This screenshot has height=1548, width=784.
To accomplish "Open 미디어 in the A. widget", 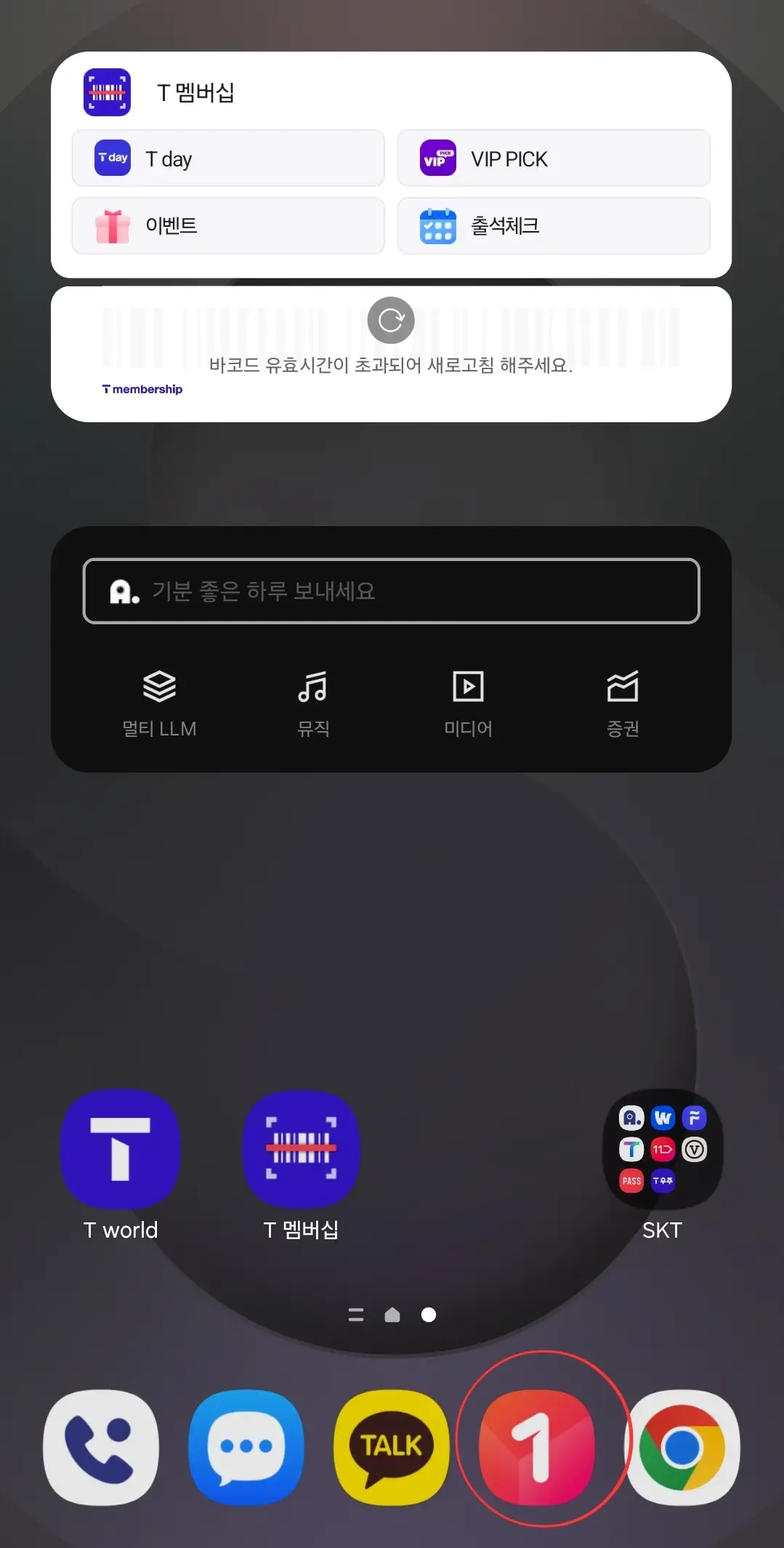I will pyautogui.click(x=469, y=701).
